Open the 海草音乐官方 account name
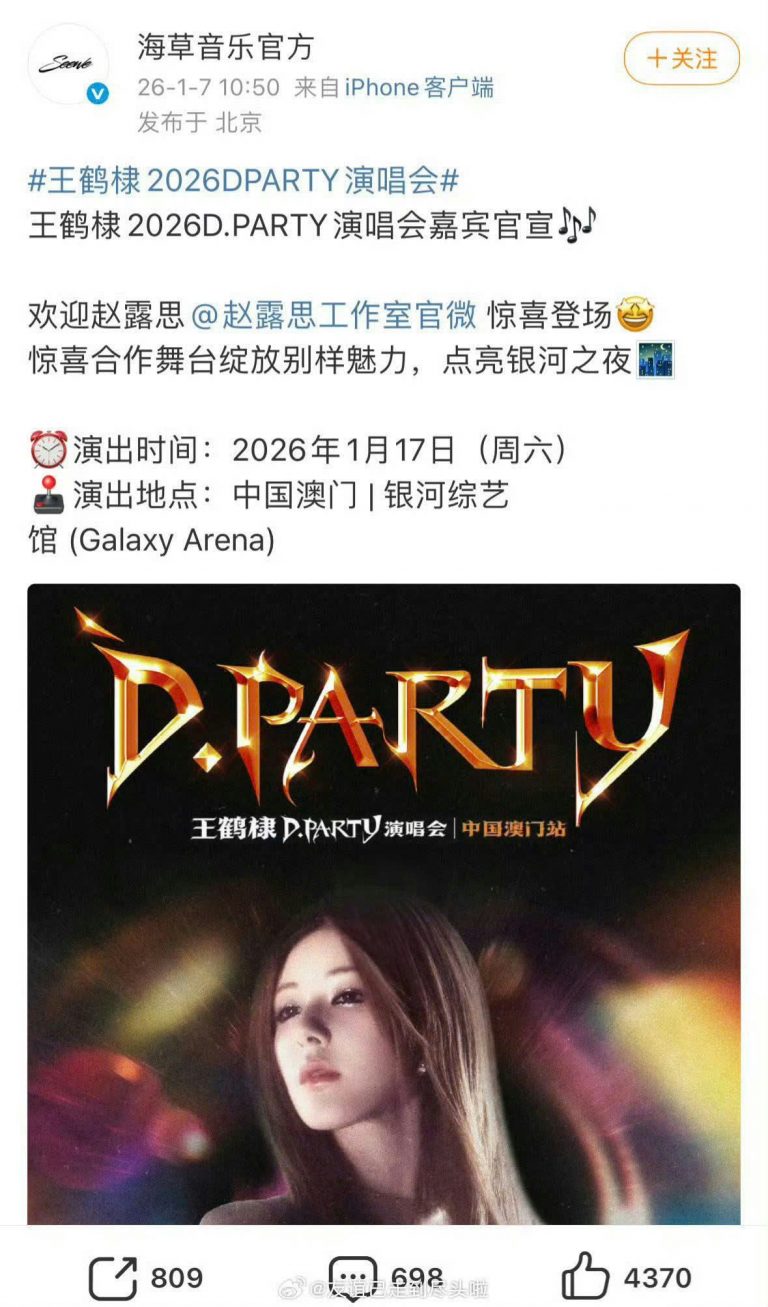 click(x=225, y=45)
